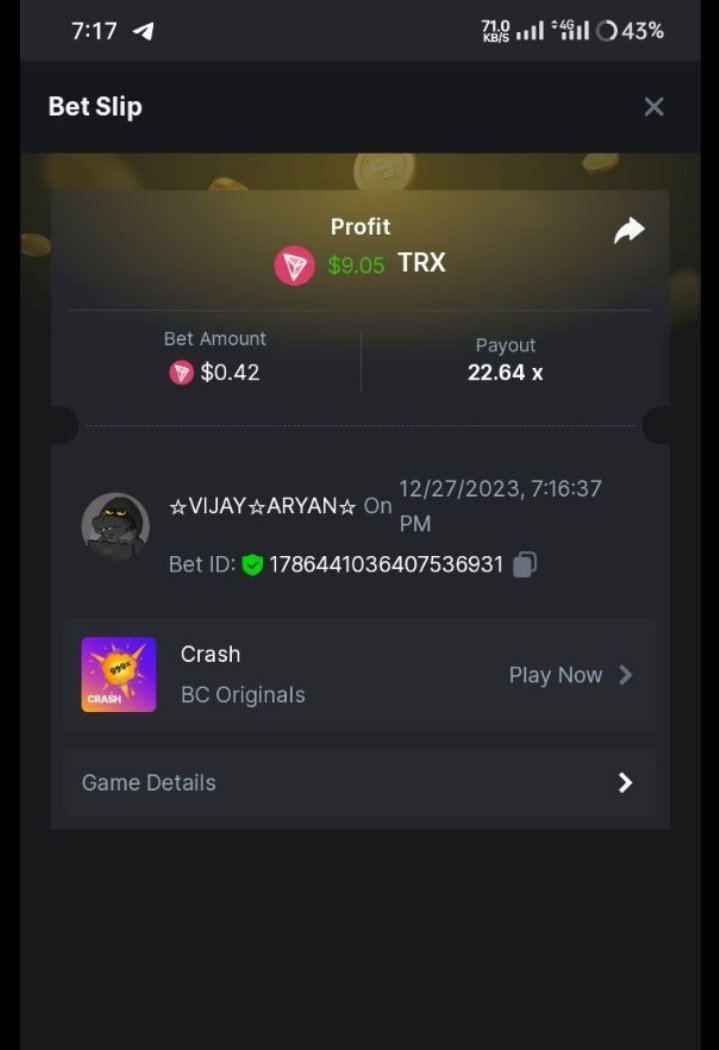Image resolution: width=719 pixels, height=1050 pixels.
Task: Open the Crash game thumbnail
Action: (119, 675)
